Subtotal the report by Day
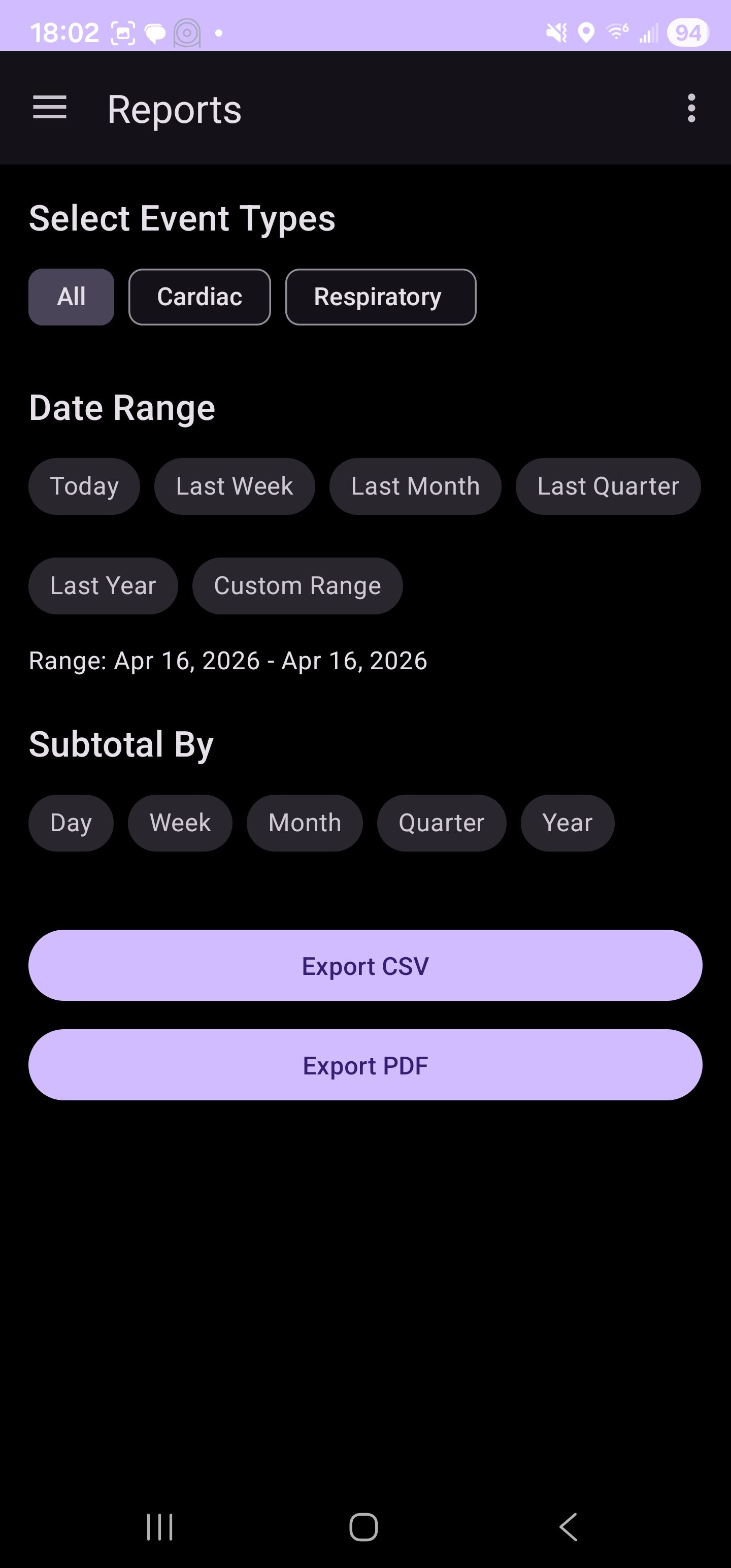The image size is (731, 1568). tap(71, 823)
